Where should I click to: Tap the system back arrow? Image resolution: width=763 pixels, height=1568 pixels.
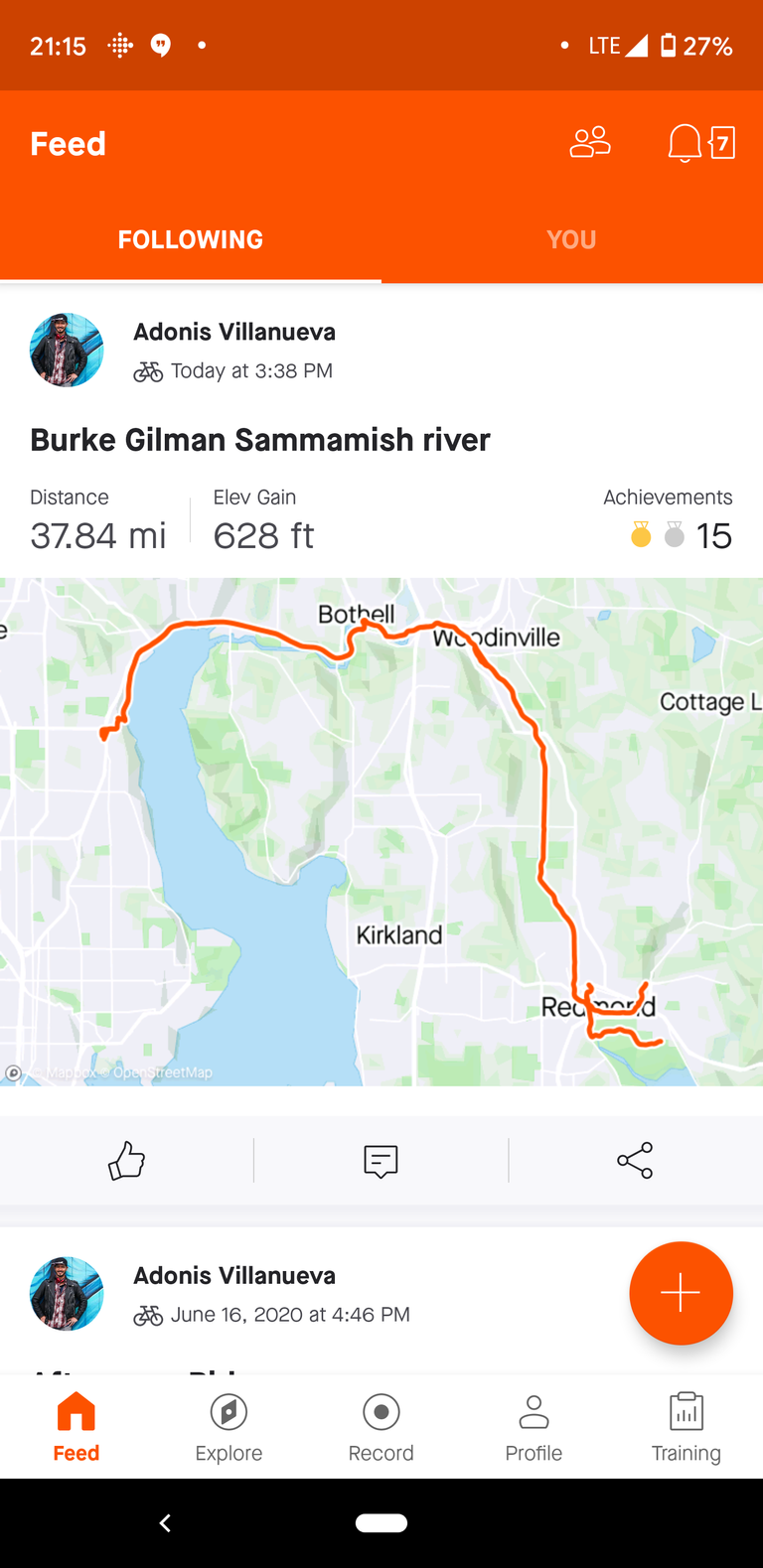point(166,1522)
